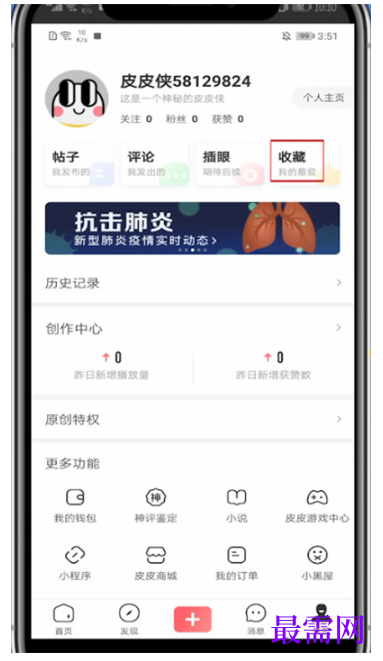
Task: Open 创作中心 creation center
Action: (x=193, y=328)
